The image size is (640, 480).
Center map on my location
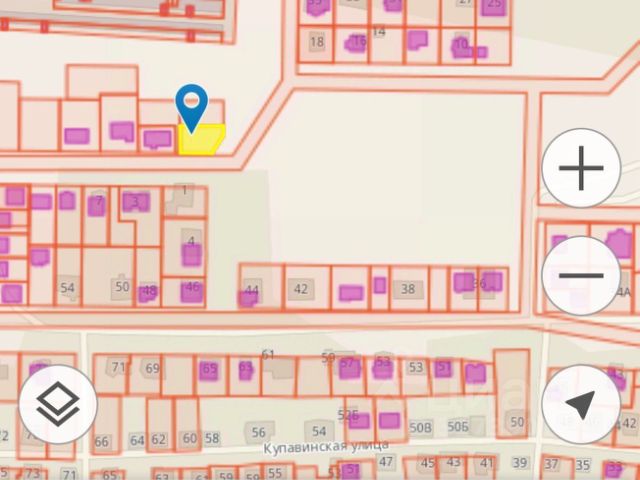coord(581,405)
